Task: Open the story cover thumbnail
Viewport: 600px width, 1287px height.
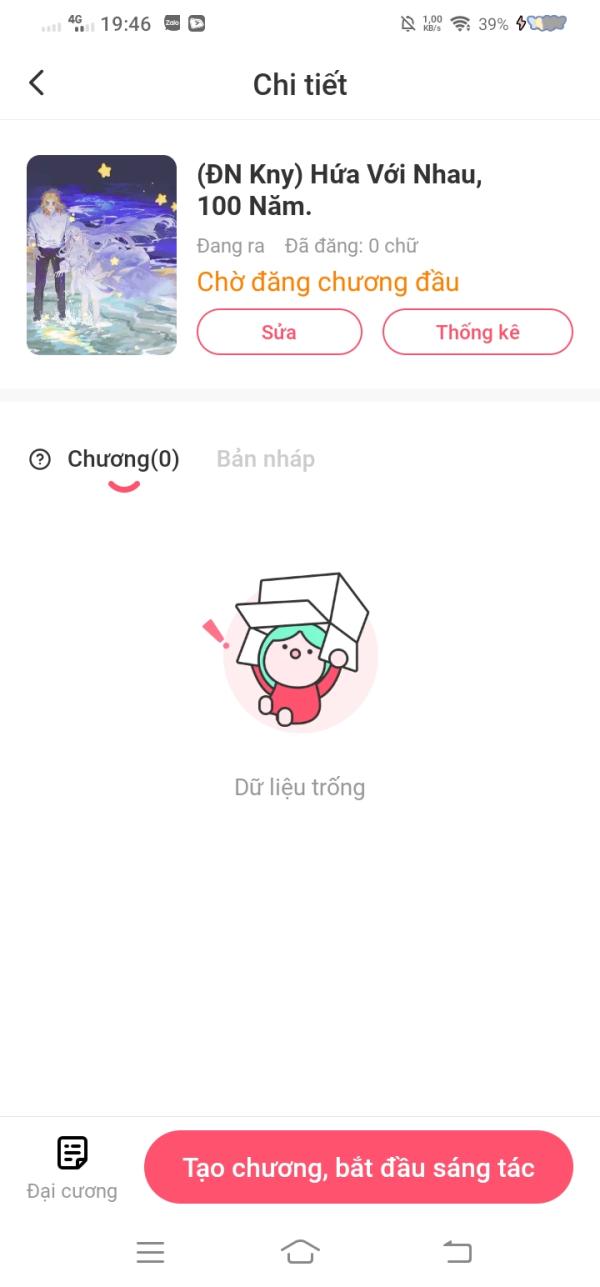Action: pos(102,255)
